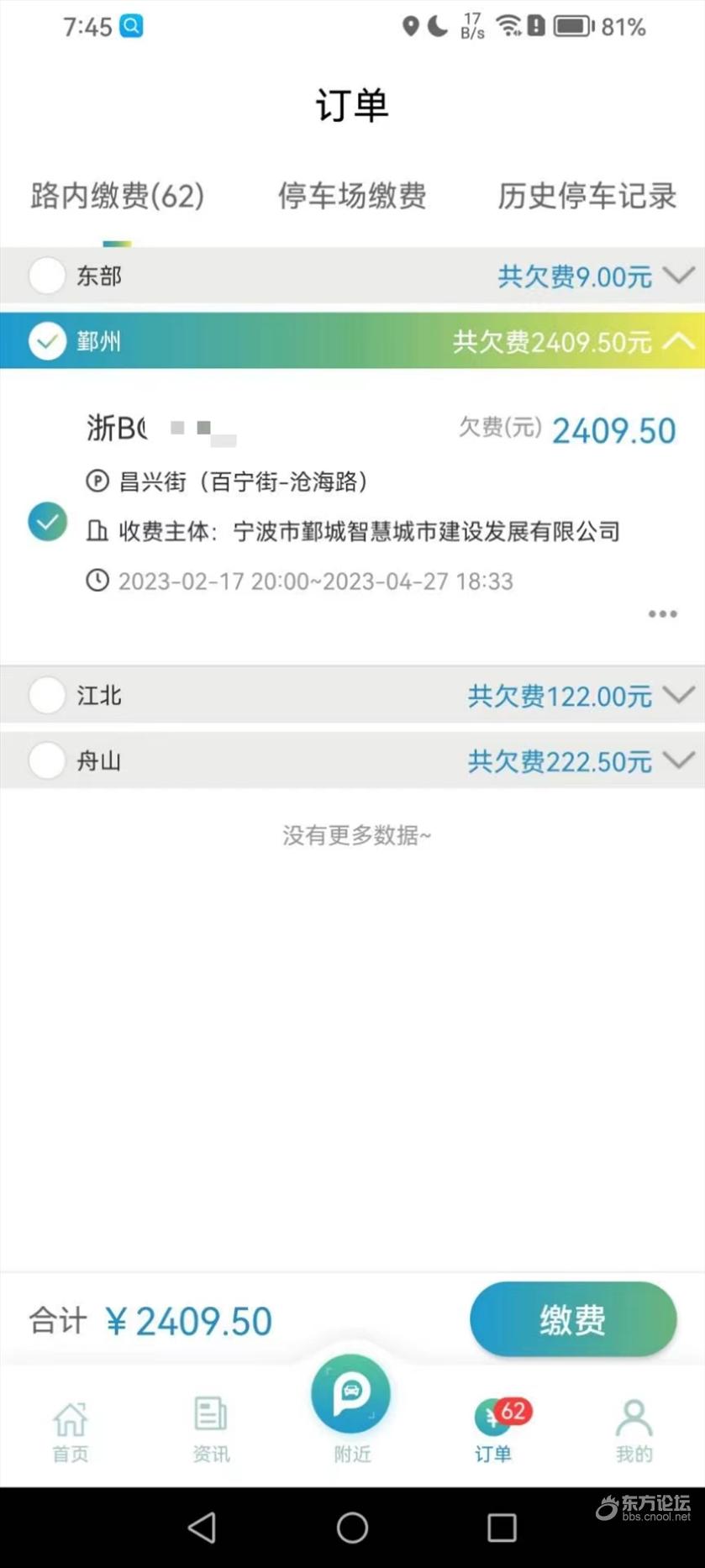Select the 舟山 region checkbox

[x=47, y=761]
